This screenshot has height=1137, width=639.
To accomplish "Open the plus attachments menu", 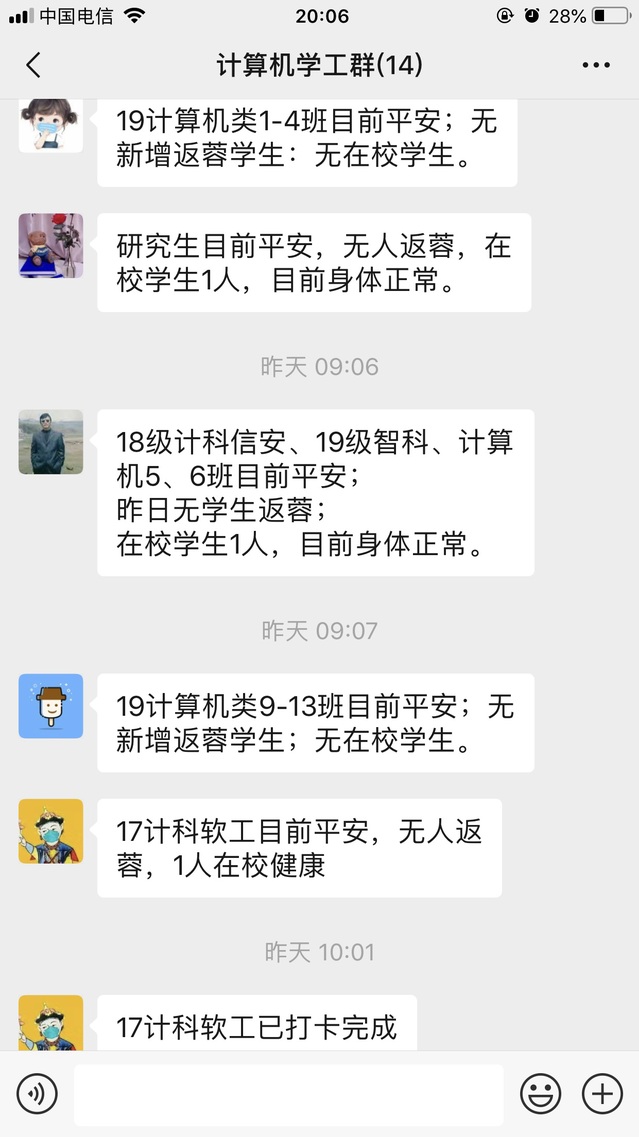I will [x=602, y=1094].
